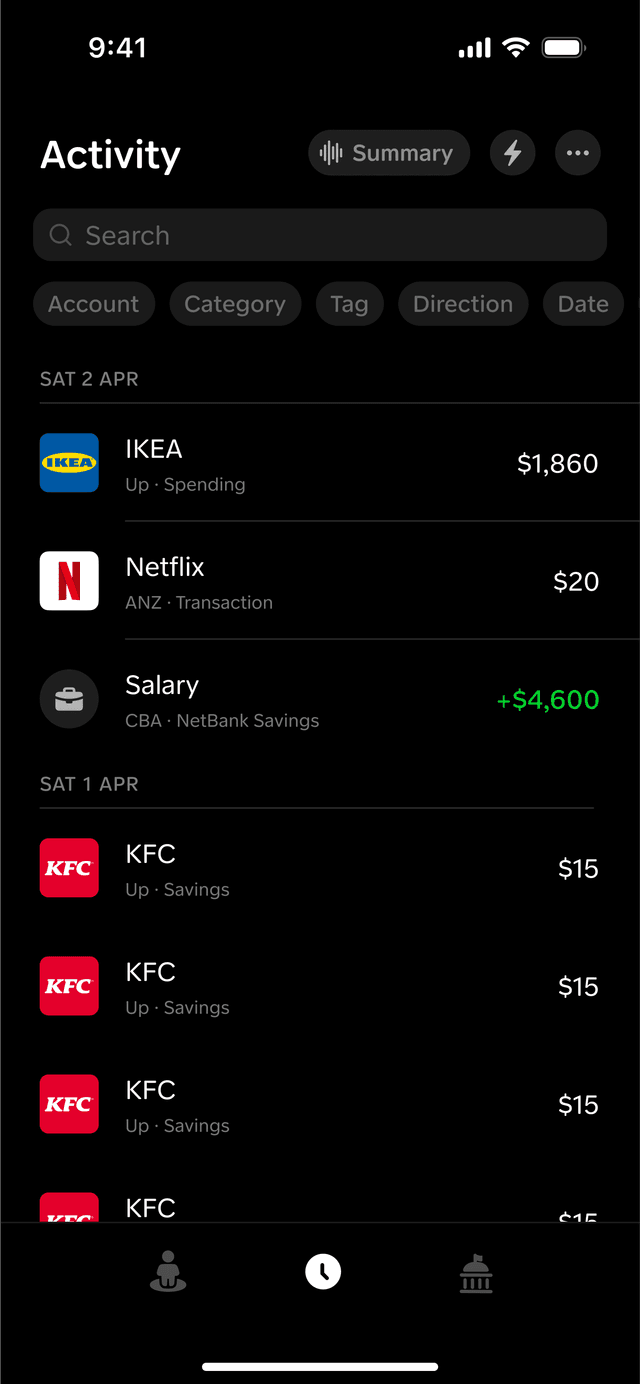Open the Salary +$4,600 transaction
The width and height of the screenshot is (640, 1384).
[x=320, y=699]
